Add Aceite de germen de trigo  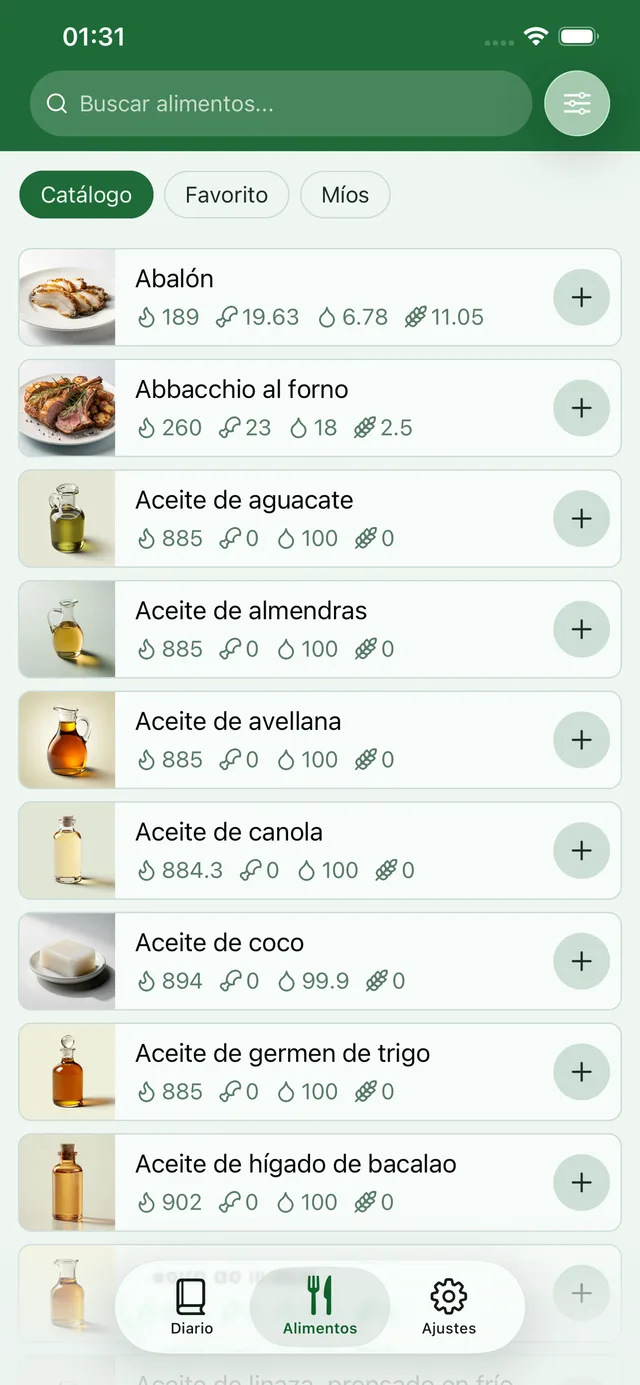(x=581, y=1072)
